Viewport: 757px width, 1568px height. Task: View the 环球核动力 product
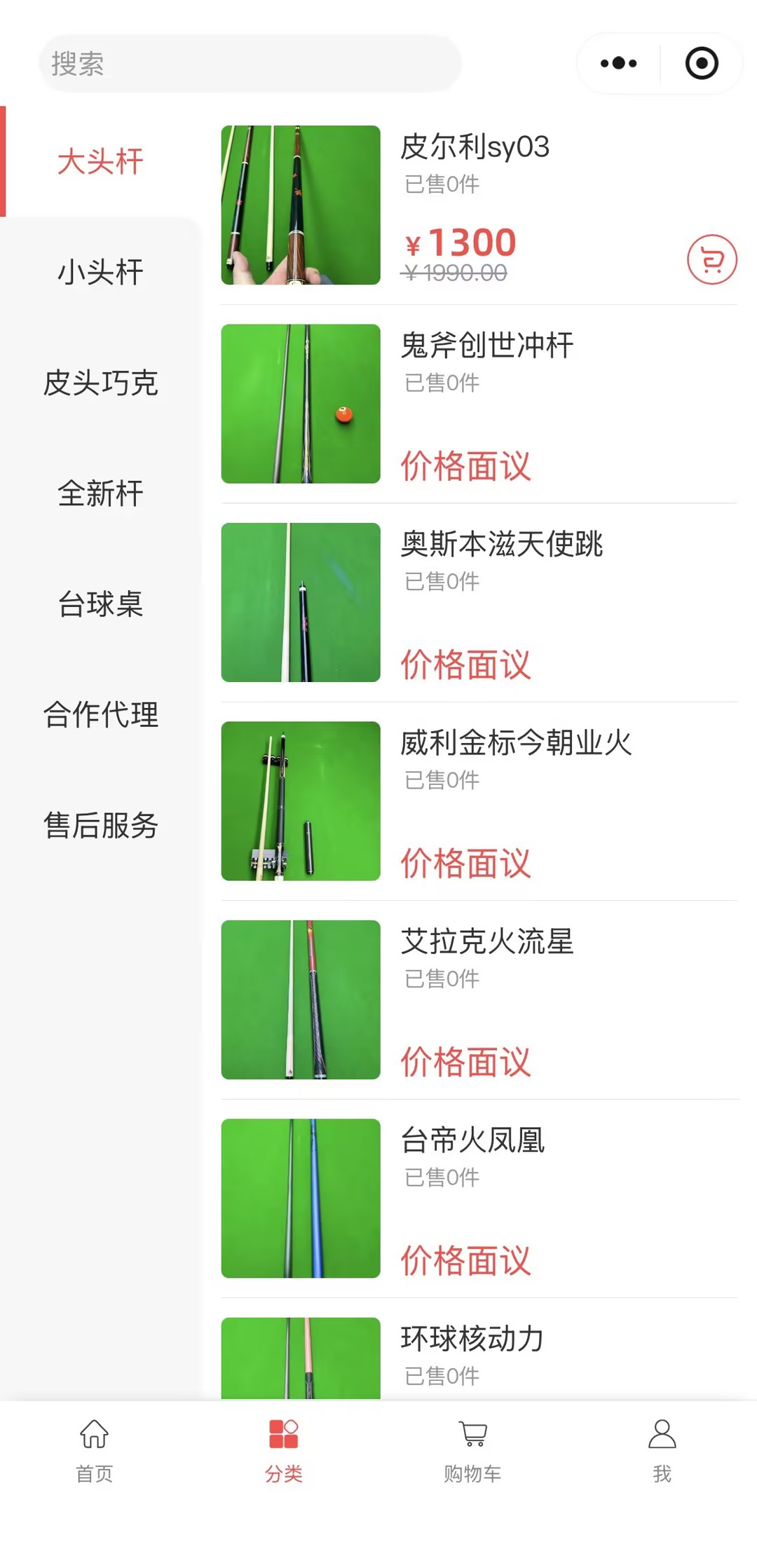click(x=472, y=1339)
